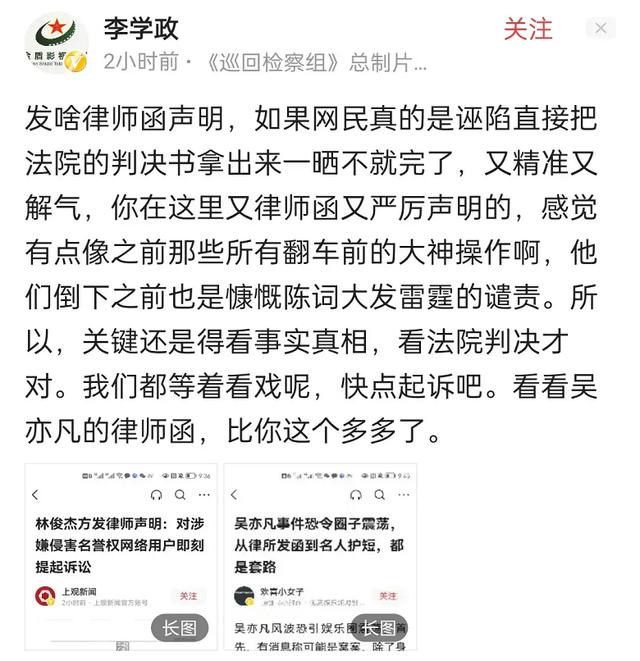Dismiss this post with the X
Viewport: 640px width, 661px height.
(x=600, y=28)
